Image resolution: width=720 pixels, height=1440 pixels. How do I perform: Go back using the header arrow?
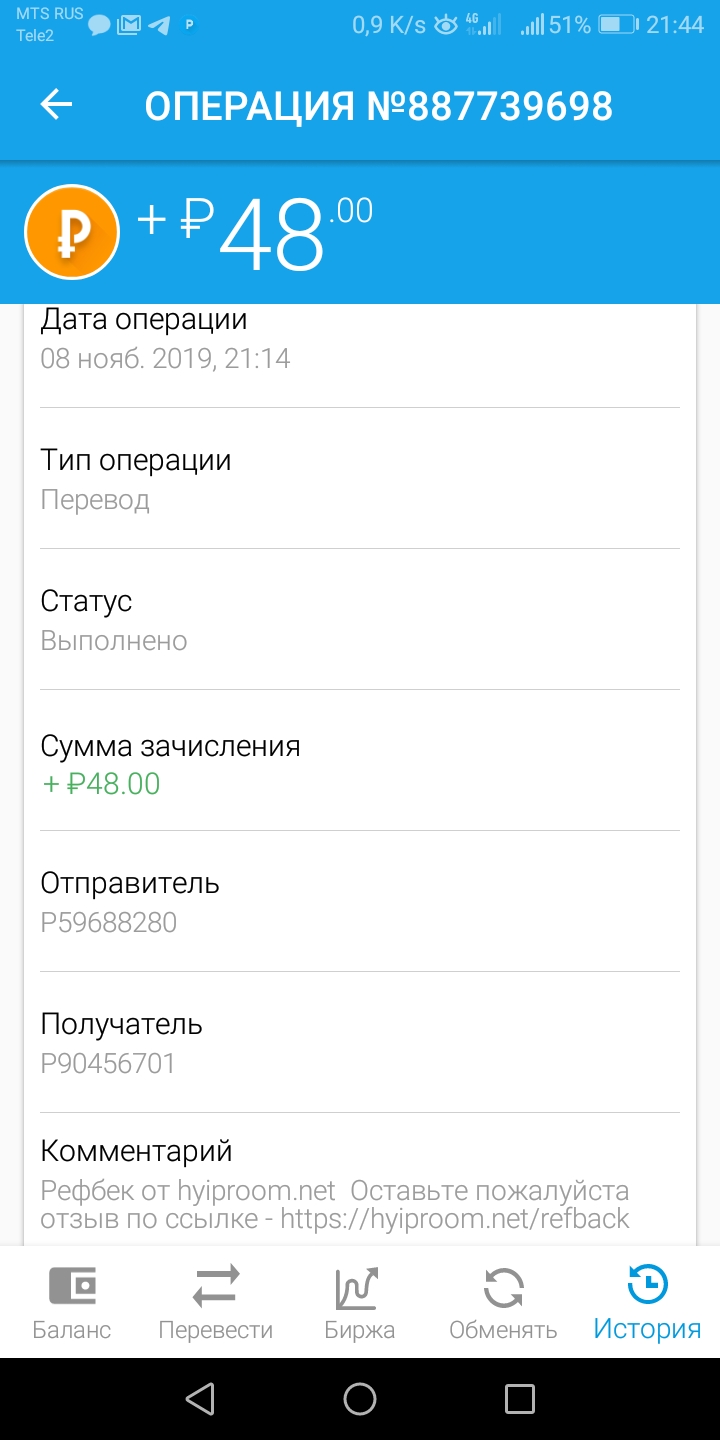click(56, 105)
